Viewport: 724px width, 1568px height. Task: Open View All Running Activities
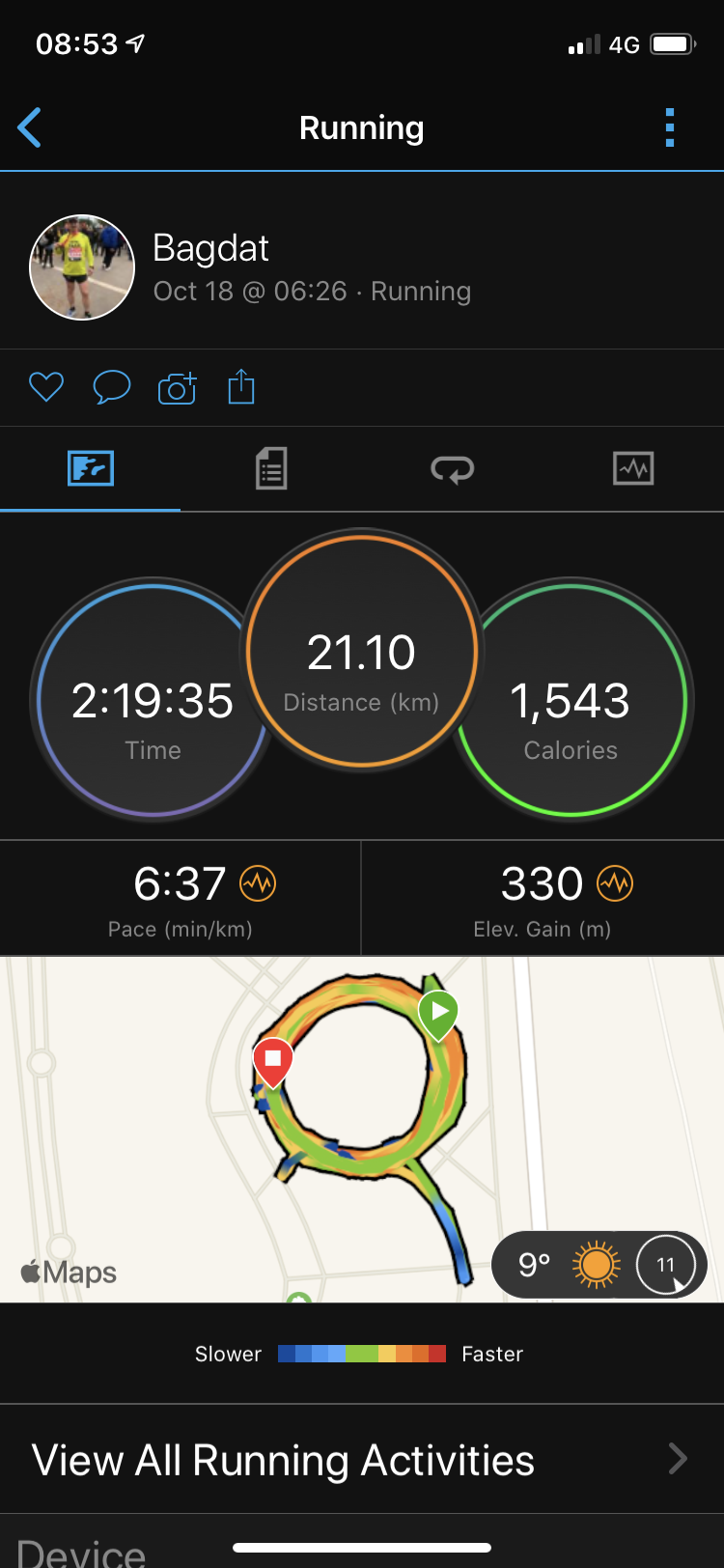[361, 1459]
